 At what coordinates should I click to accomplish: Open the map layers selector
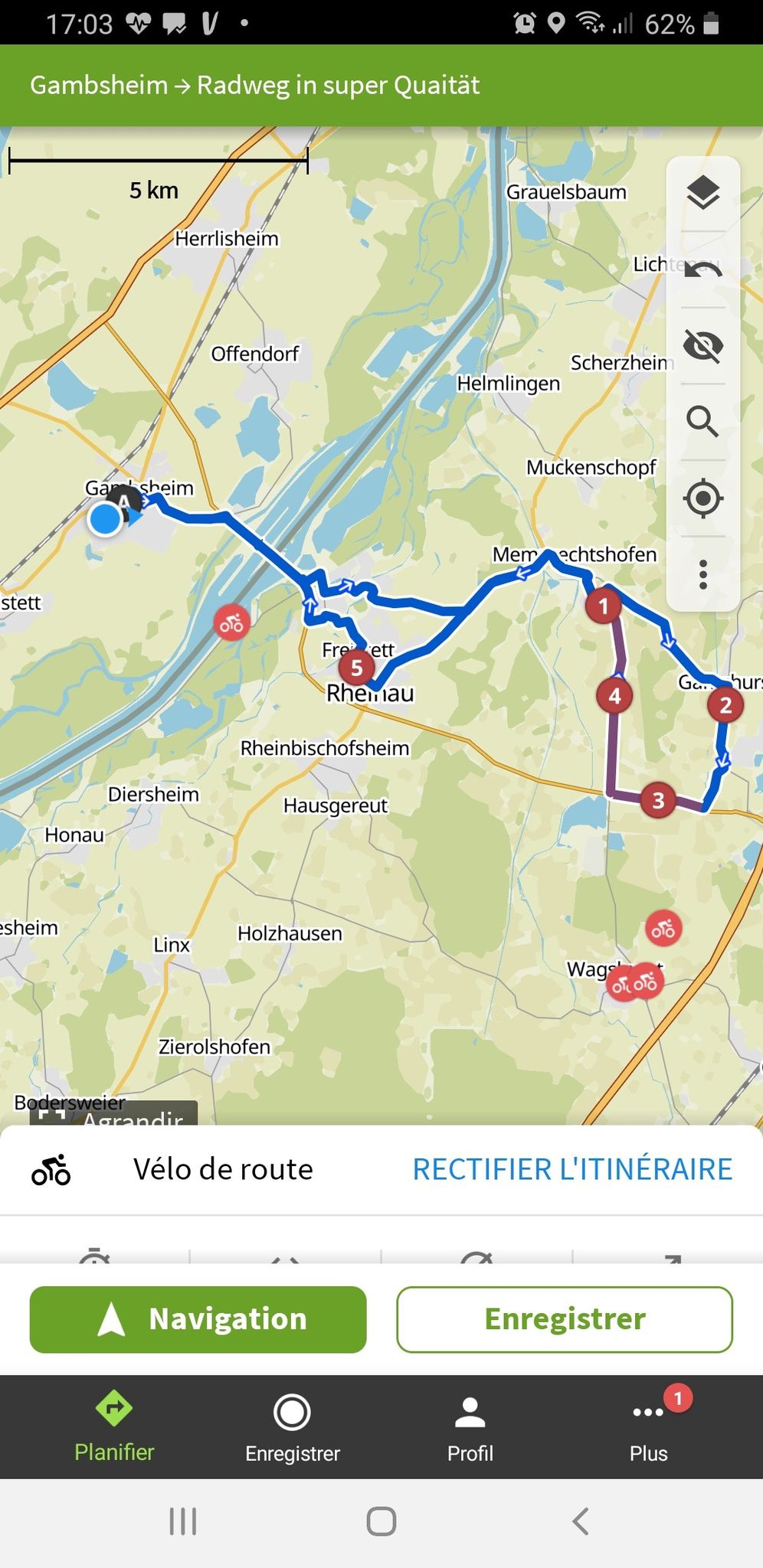coord(702,193)
